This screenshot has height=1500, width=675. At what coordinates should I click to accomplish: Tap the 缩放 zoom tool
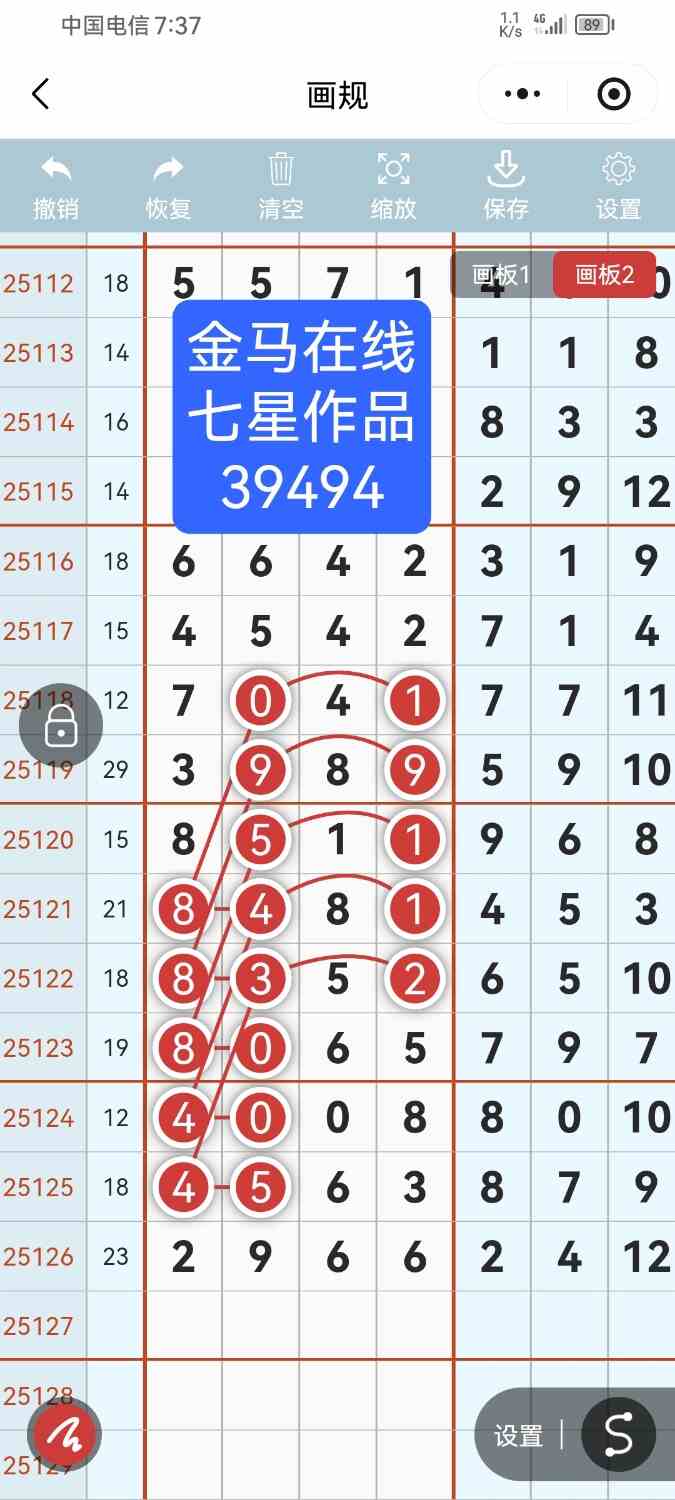pos(393,186)
